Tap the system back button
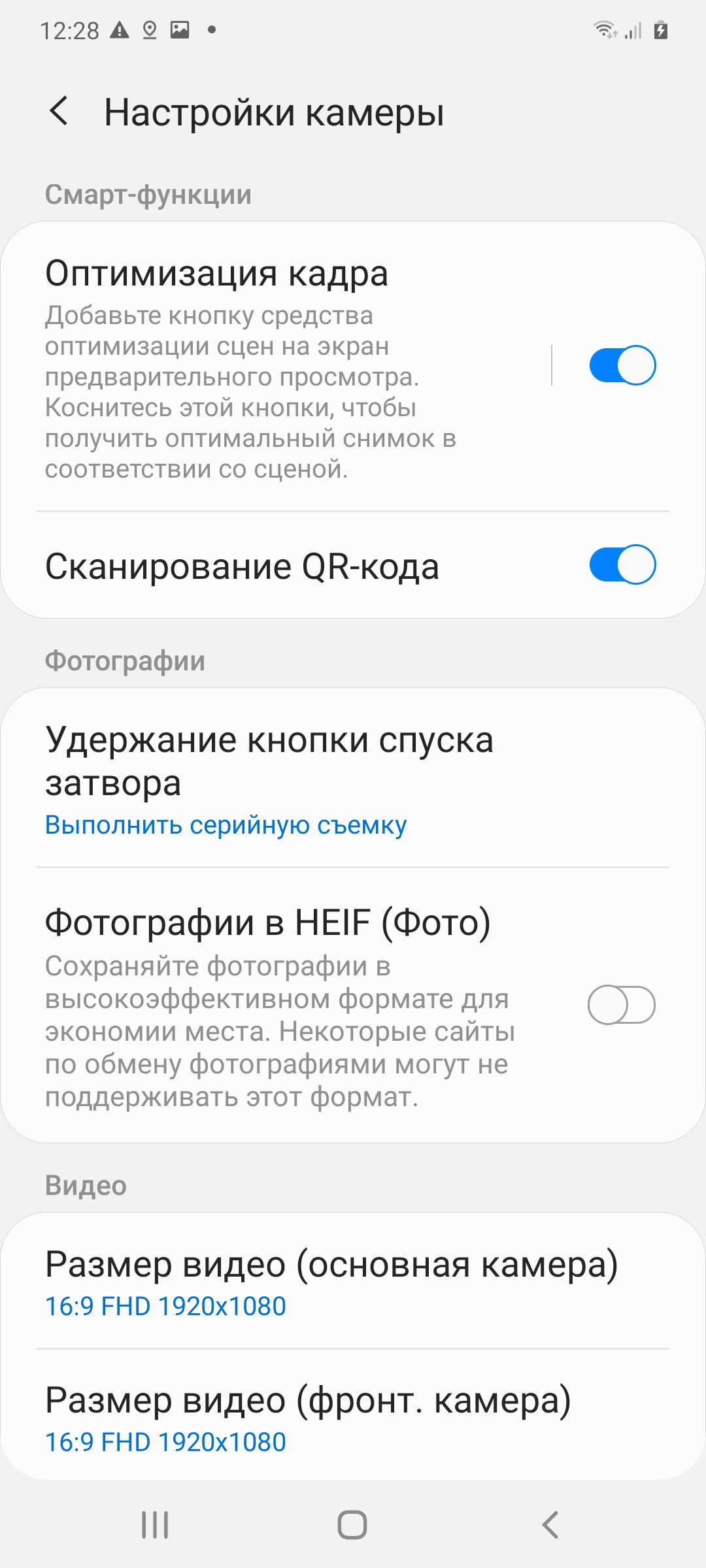Viewport: 706px width, 1568px height. click(550, 1525)
